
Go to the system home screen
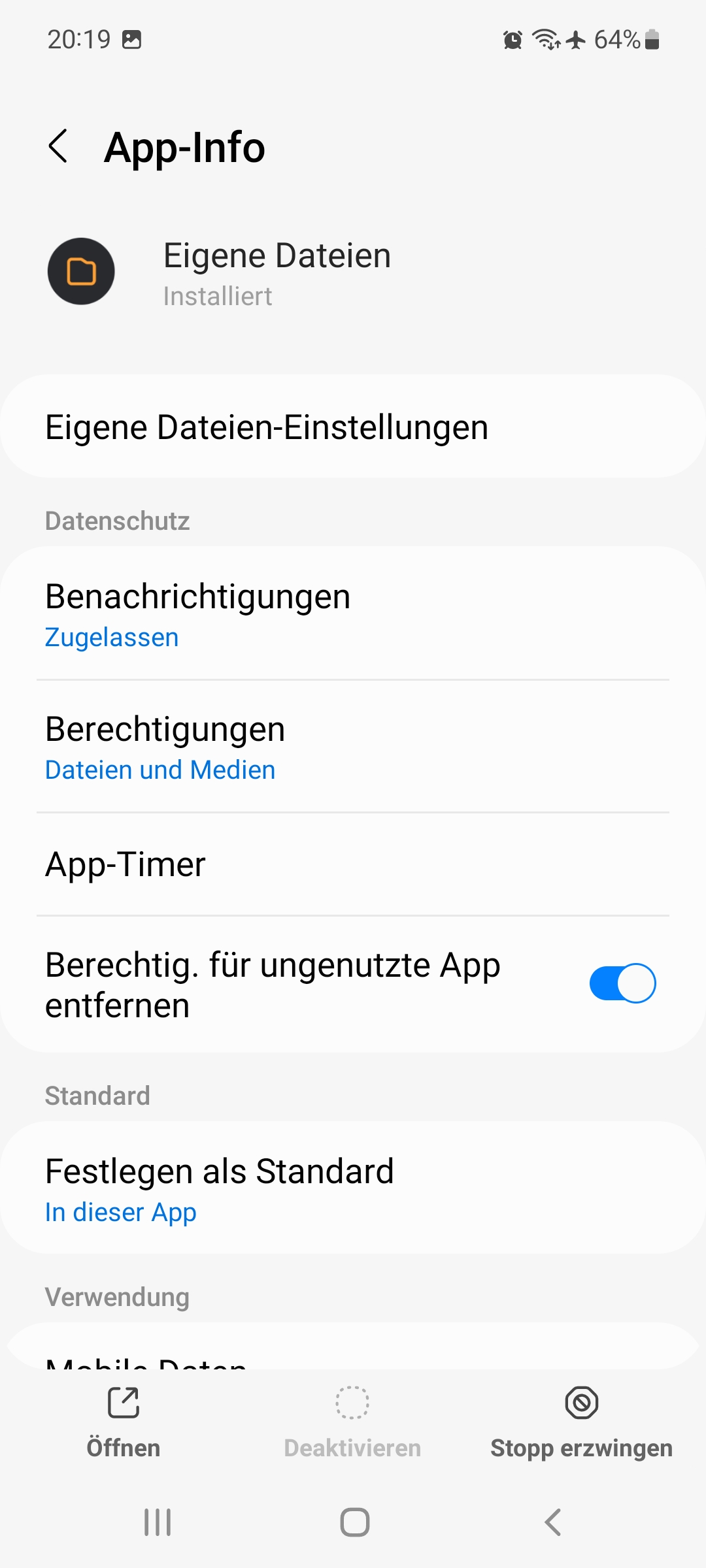pos(354,1522)
